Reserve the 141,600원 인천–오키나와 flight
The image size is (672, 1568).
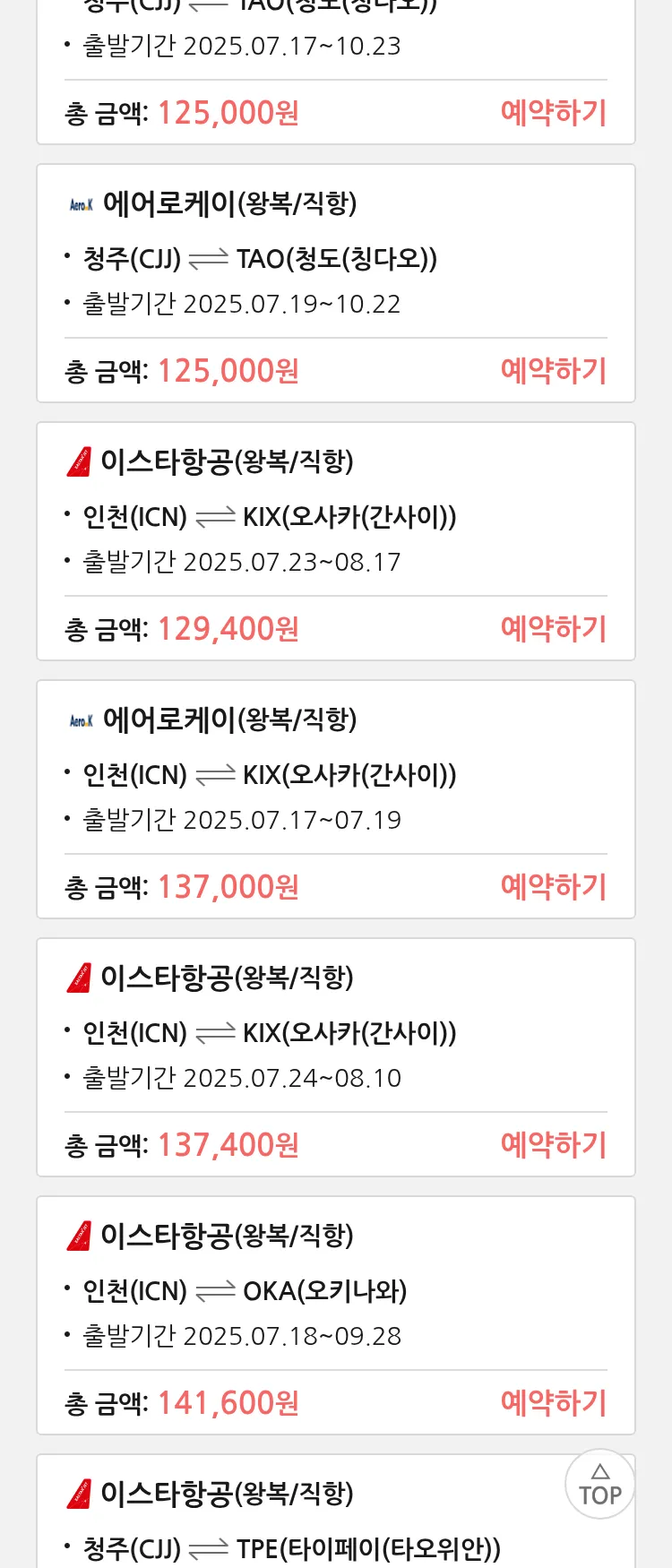pos(553,1403)
